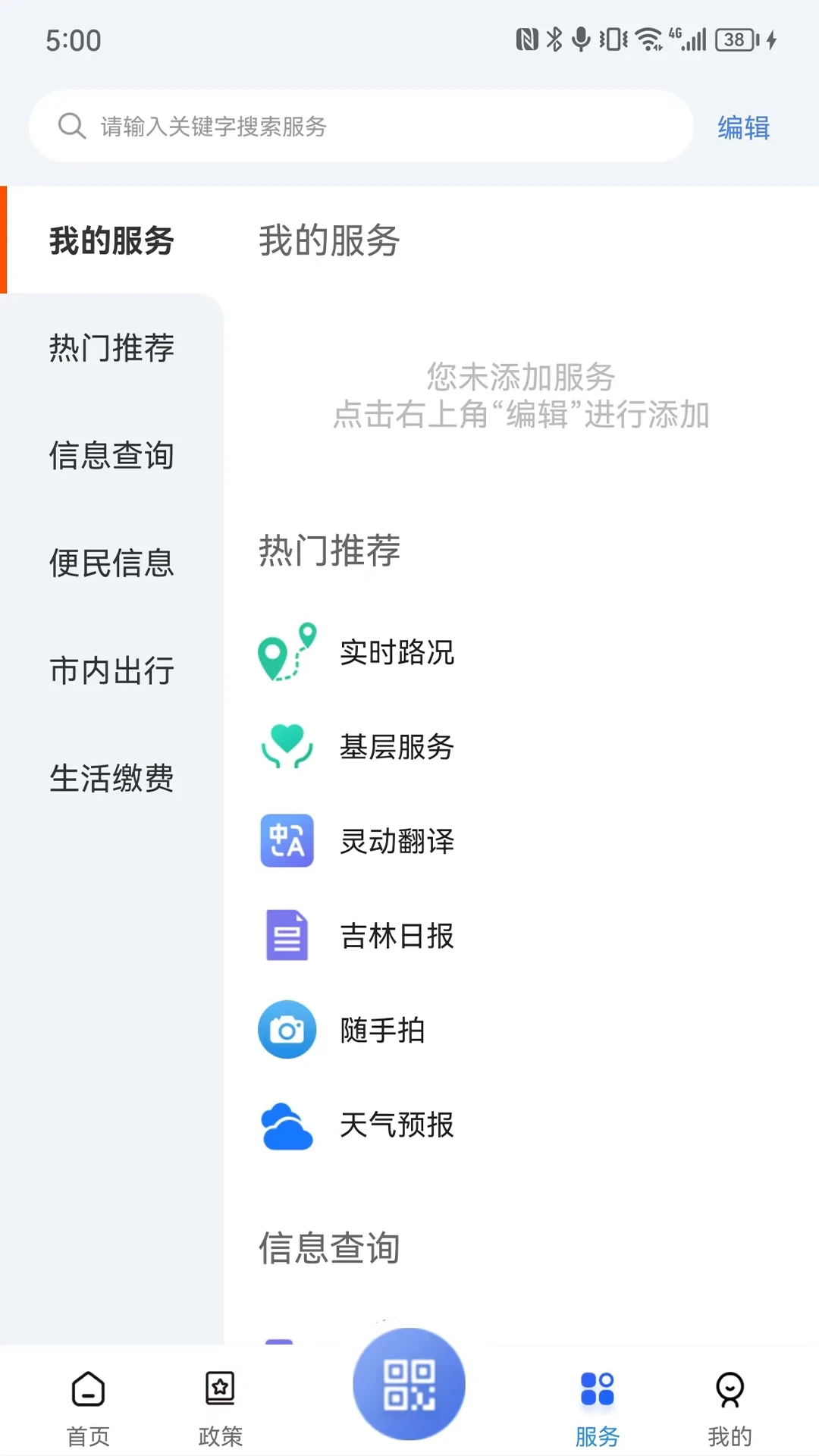819x1456 pixels.
Task: Select the 便民信息 category
Action: pyautogui.click(x=111, y=563)
